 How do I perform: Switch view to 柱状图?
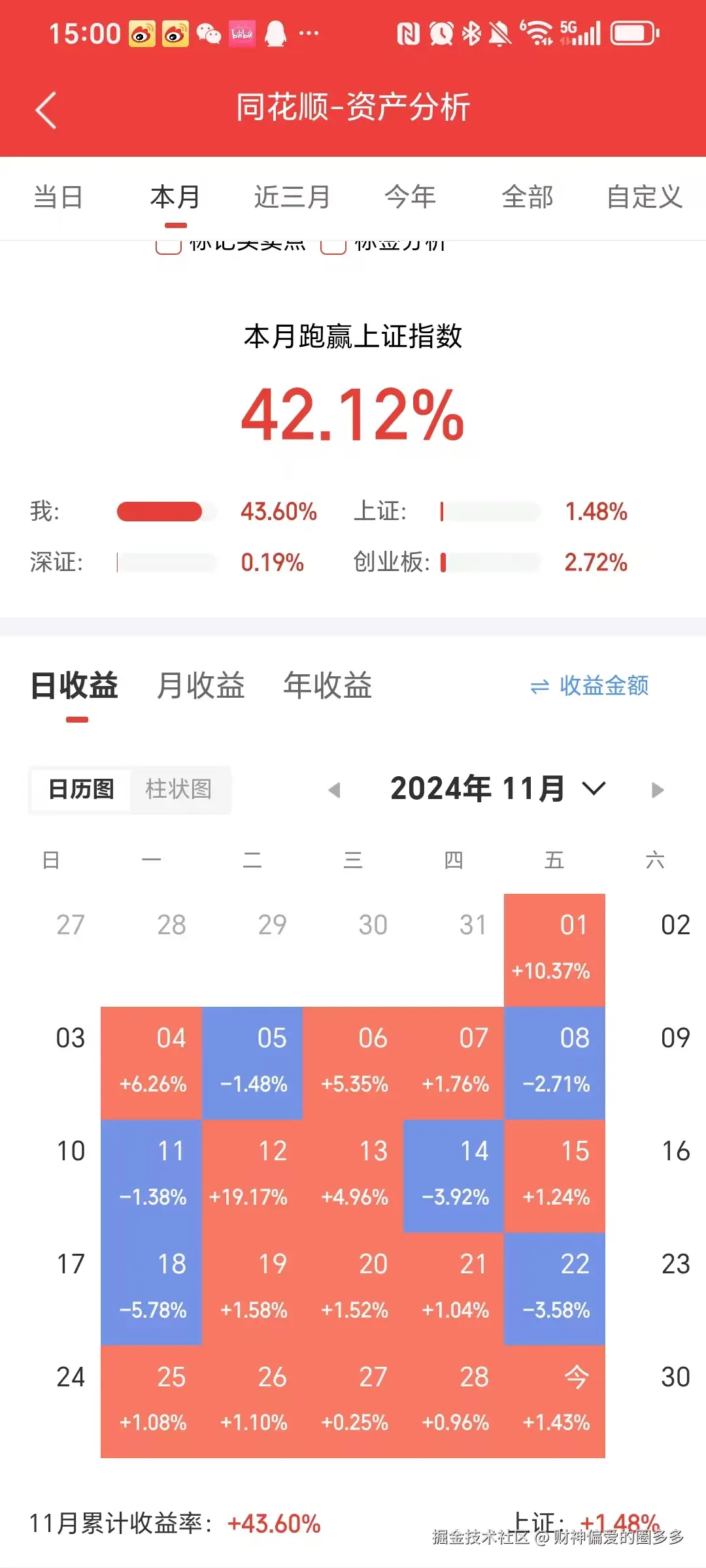180,790
